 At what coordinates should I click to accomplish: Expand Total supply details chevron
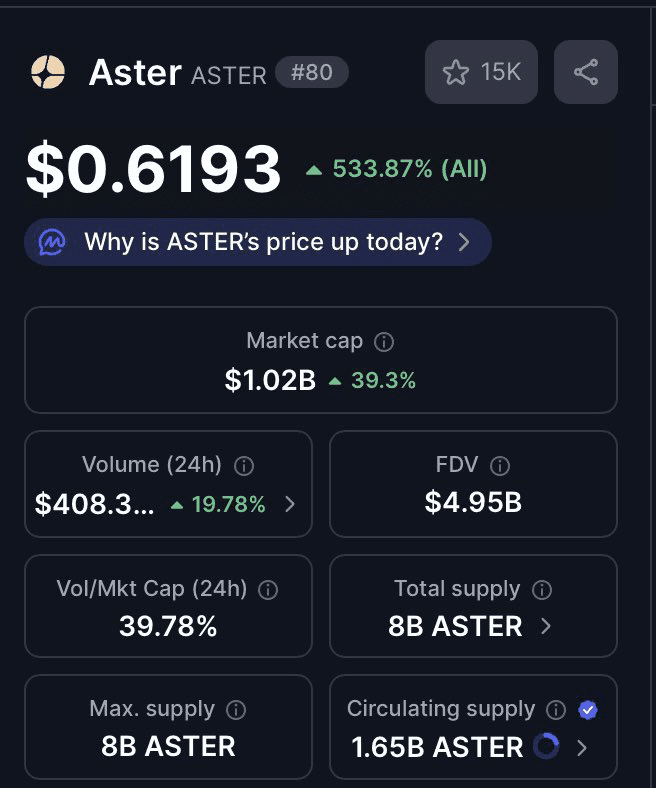[546, 627]
